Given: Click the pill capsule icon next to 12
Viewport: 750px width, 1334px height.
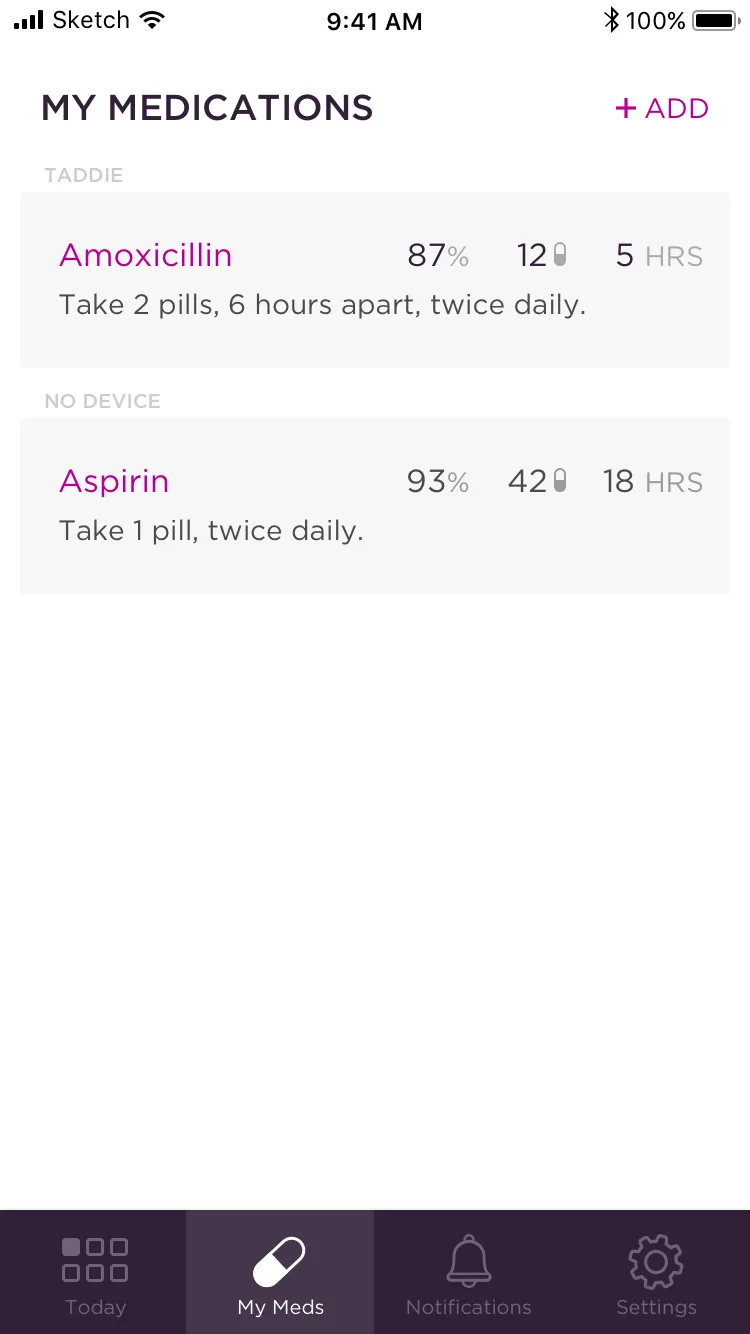Looking at the screenshot, I should coord(560,254).
